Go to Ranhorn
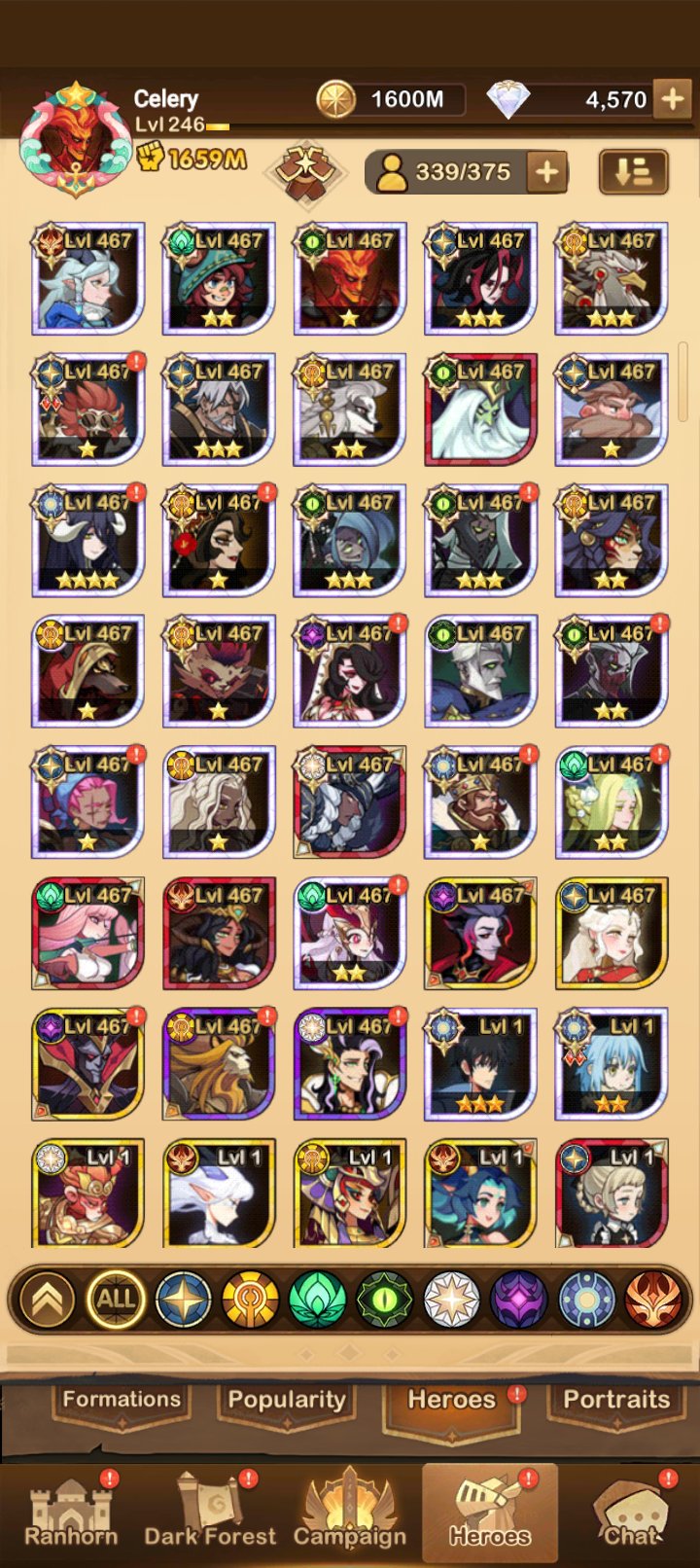 71,1513
